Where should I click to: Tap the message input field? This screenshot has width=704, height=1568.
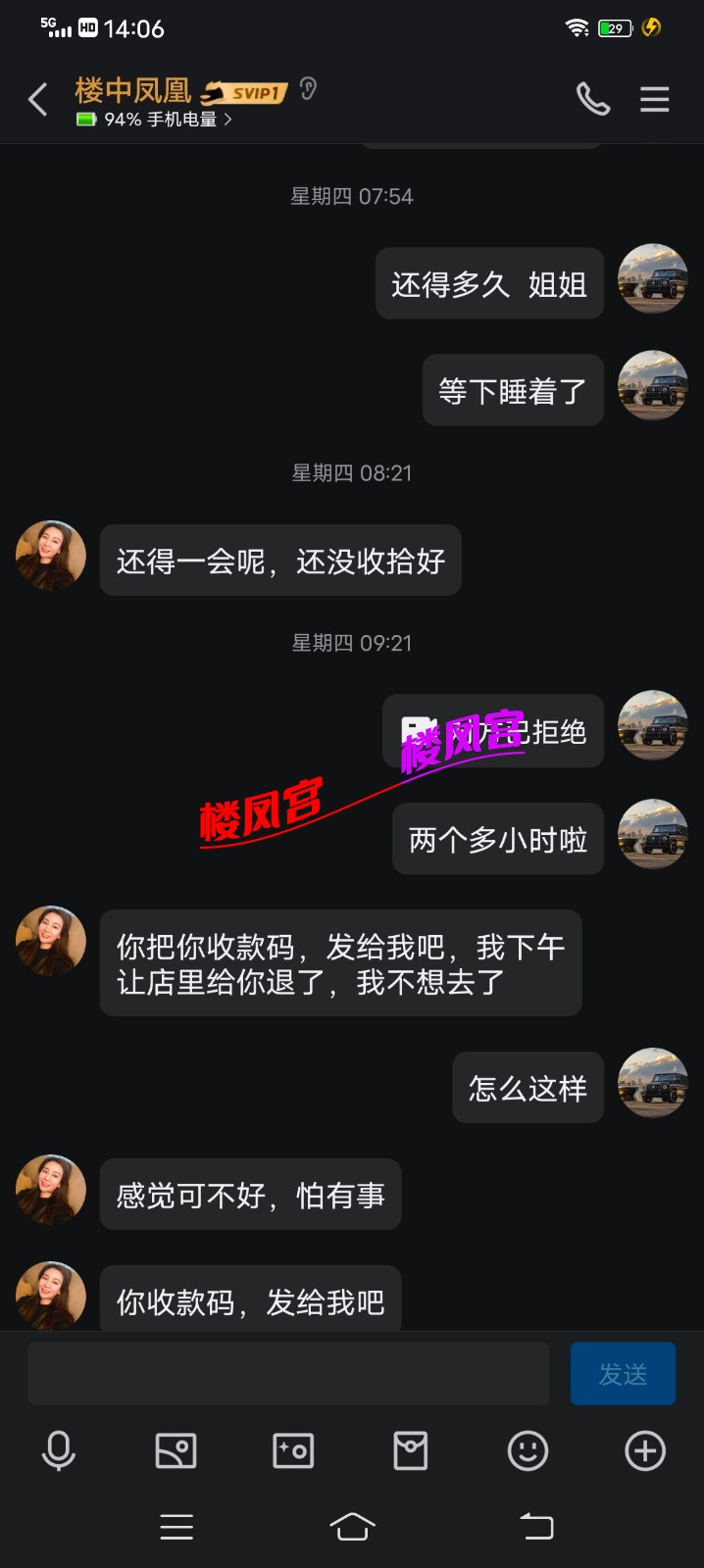pos(288,1374)
